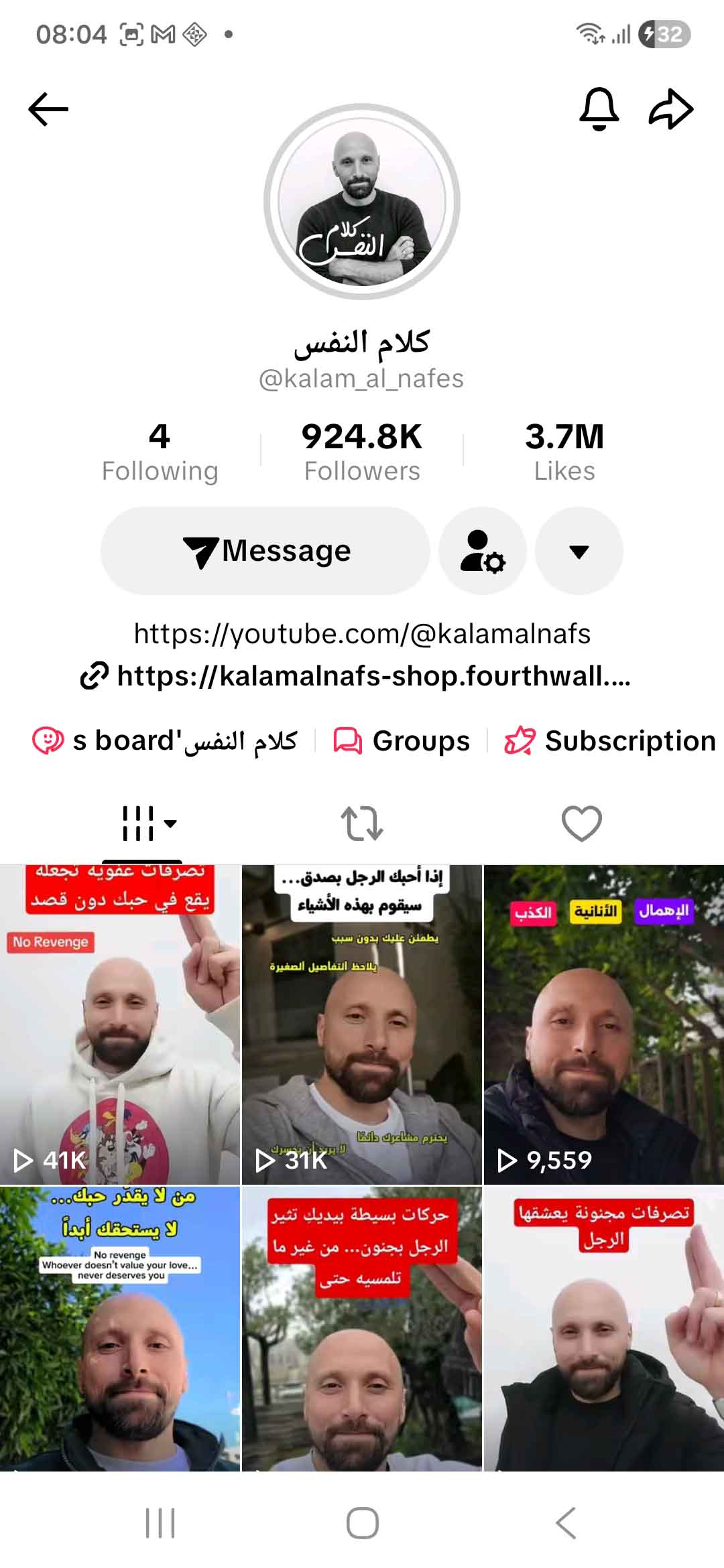The height and width of the screenshot is (1568, 724).
Task: Play the video with 9,559 views
Action: click(x=603, y=1025)
